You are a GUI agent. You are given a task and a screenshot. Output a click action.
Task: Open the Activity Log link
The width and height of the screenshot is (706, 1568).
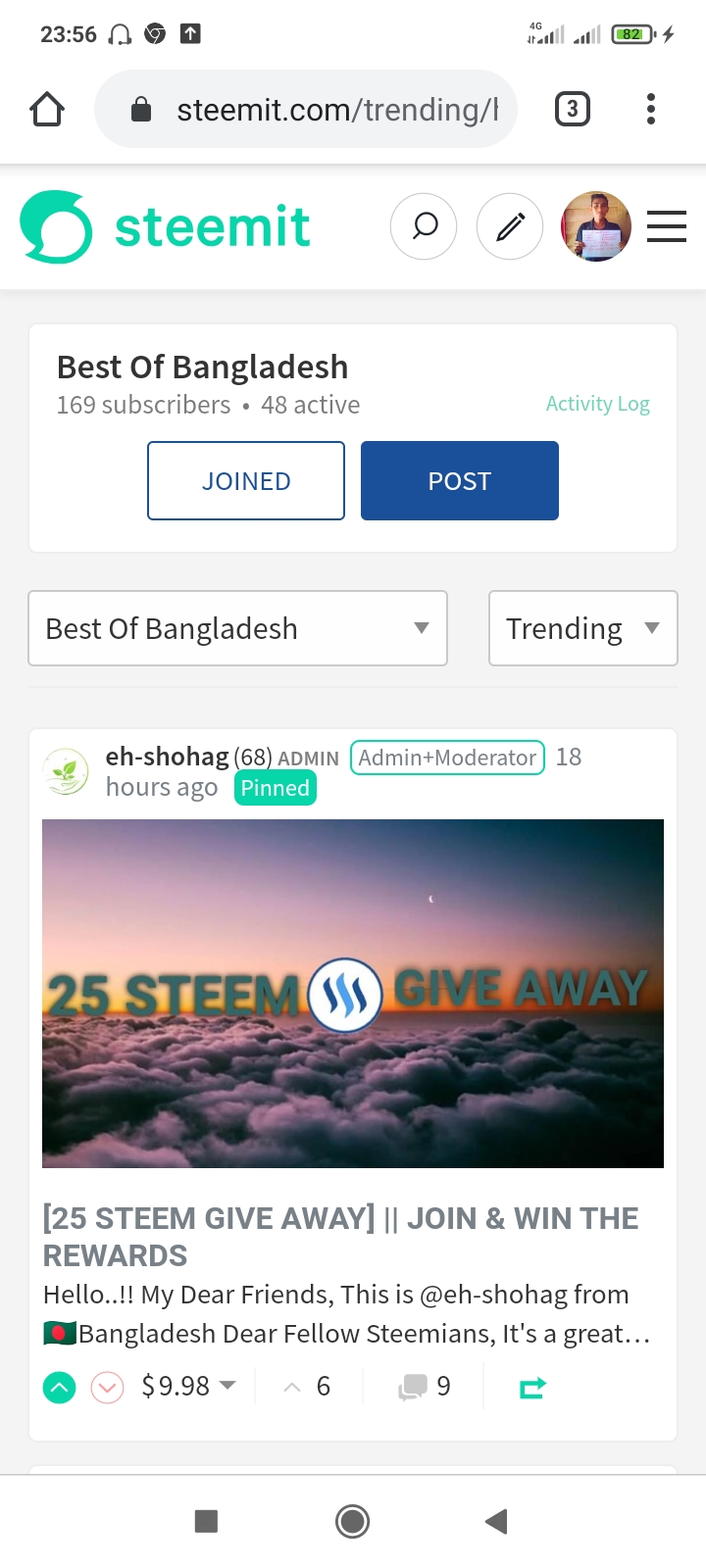(x=598, y=404)
